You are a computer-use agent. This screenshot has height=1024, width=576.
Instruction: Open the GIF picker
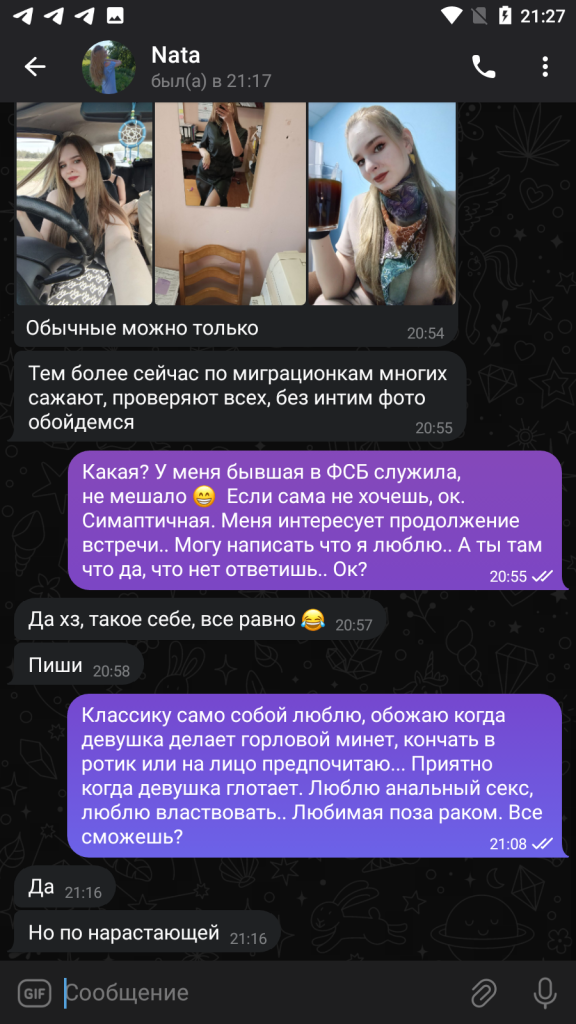(35, 993)
